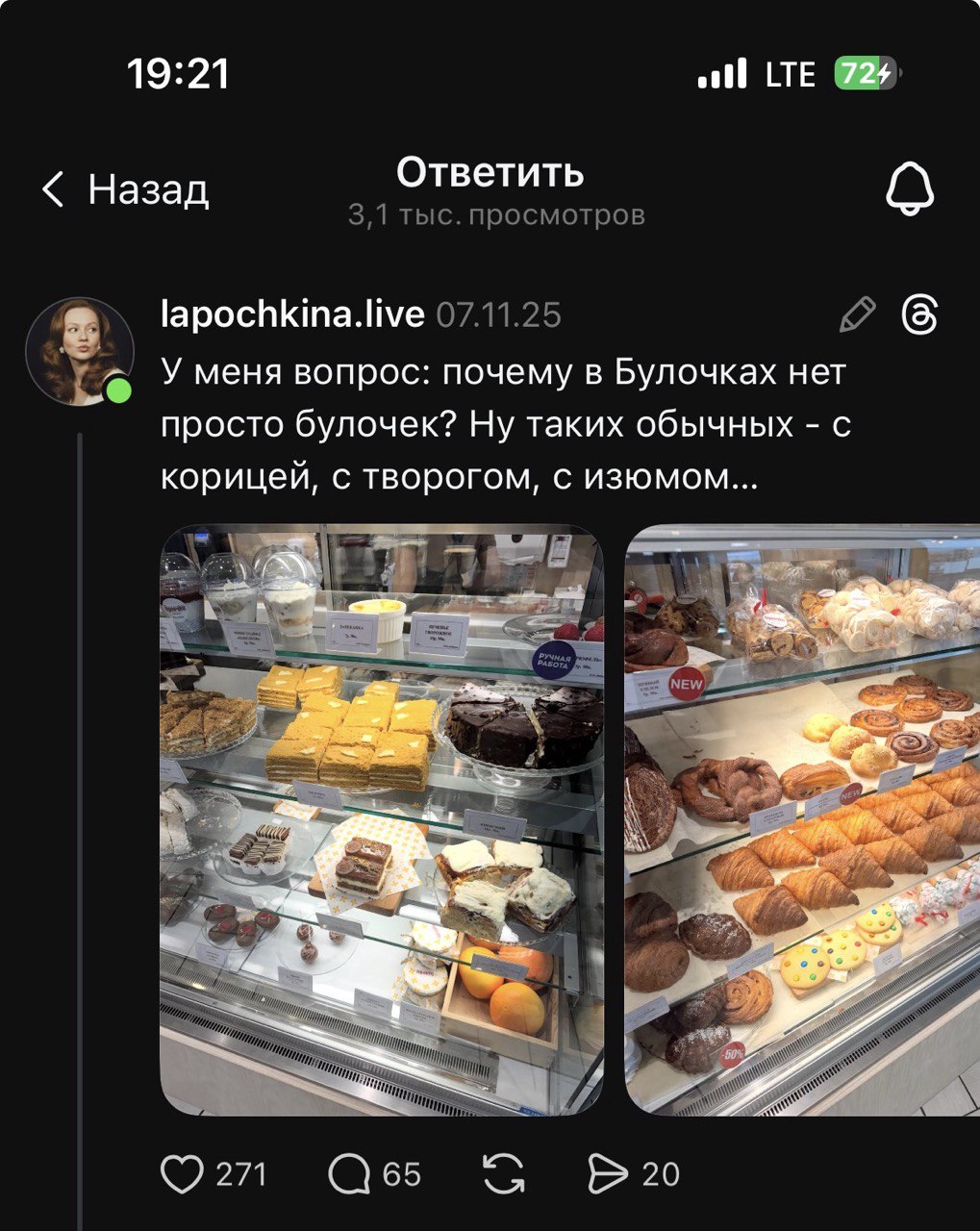Open the notifications bell
Image resolution: width=980 pixels, height=1231 pixels.
909,188
